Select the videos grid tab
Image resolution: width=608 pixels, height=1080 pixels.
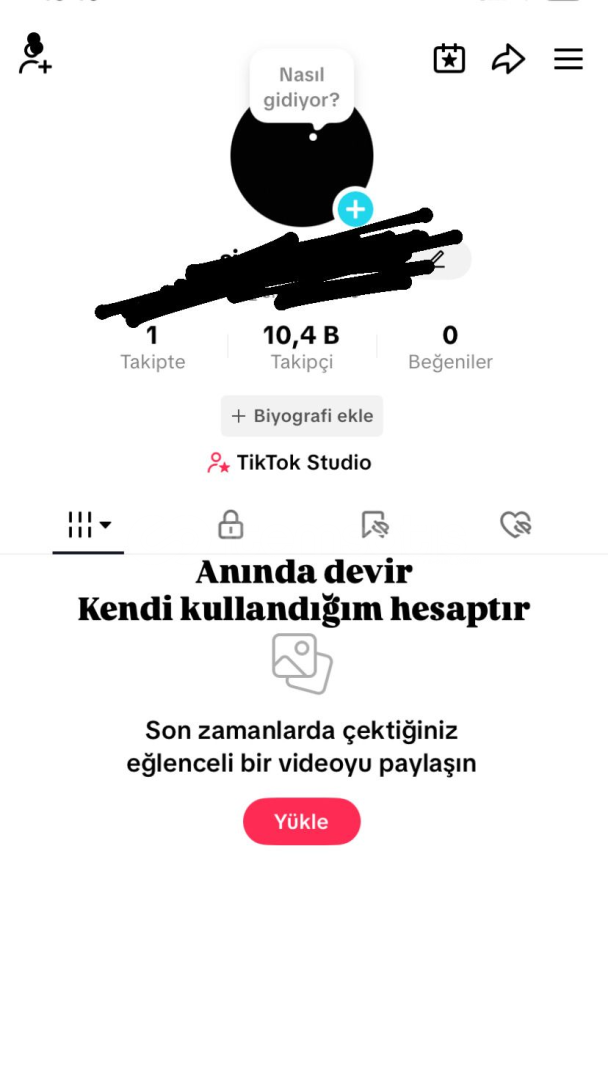click(x=88, y=525)
